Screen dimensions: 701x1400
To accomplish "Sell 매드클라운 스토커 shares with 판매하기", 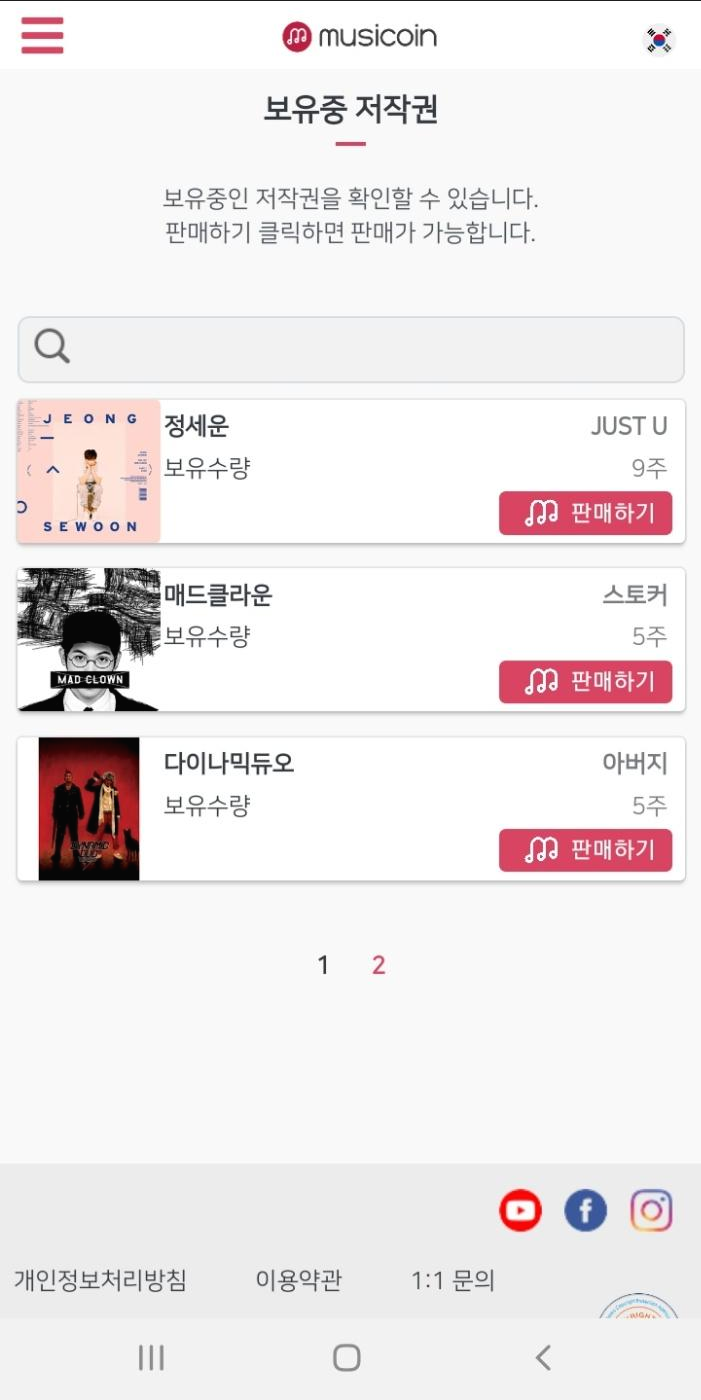I will click(585, 682).
